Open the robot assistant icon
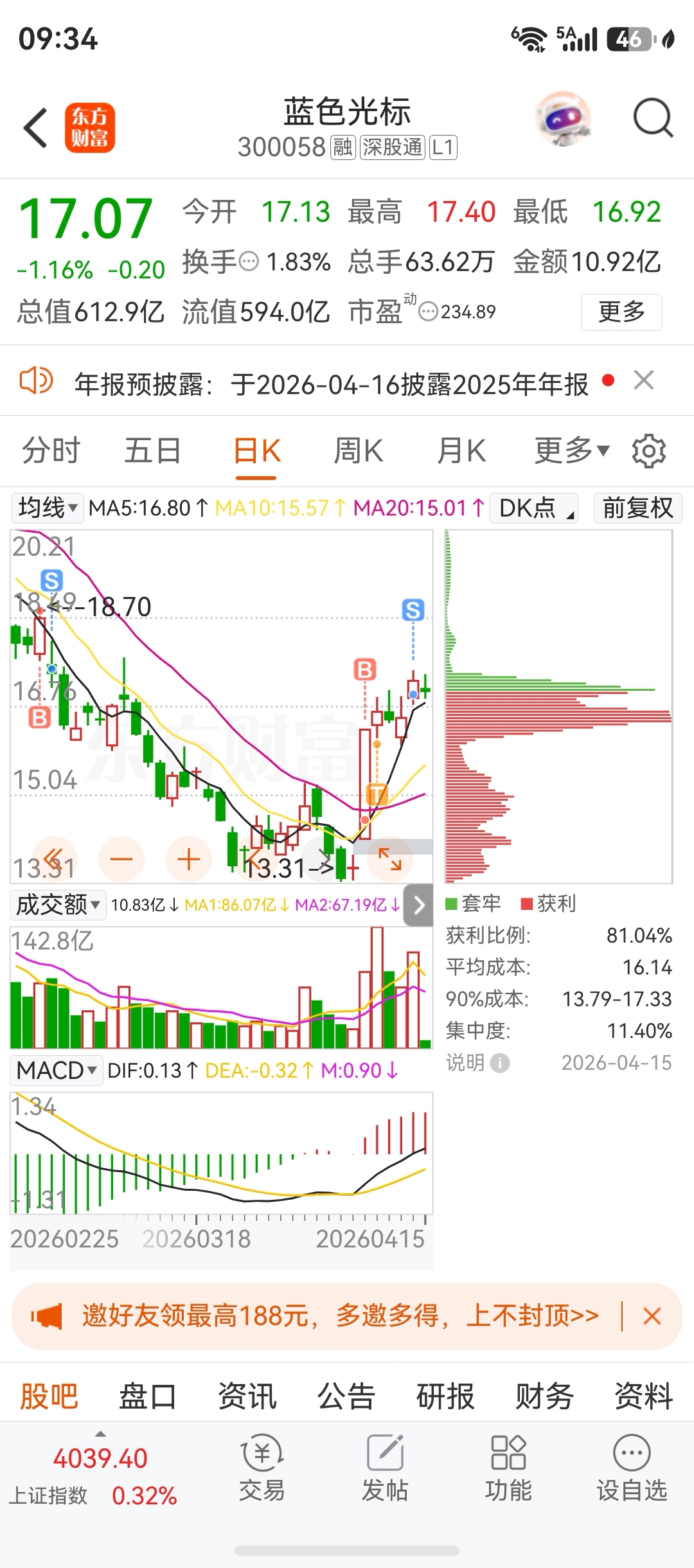 563,119
